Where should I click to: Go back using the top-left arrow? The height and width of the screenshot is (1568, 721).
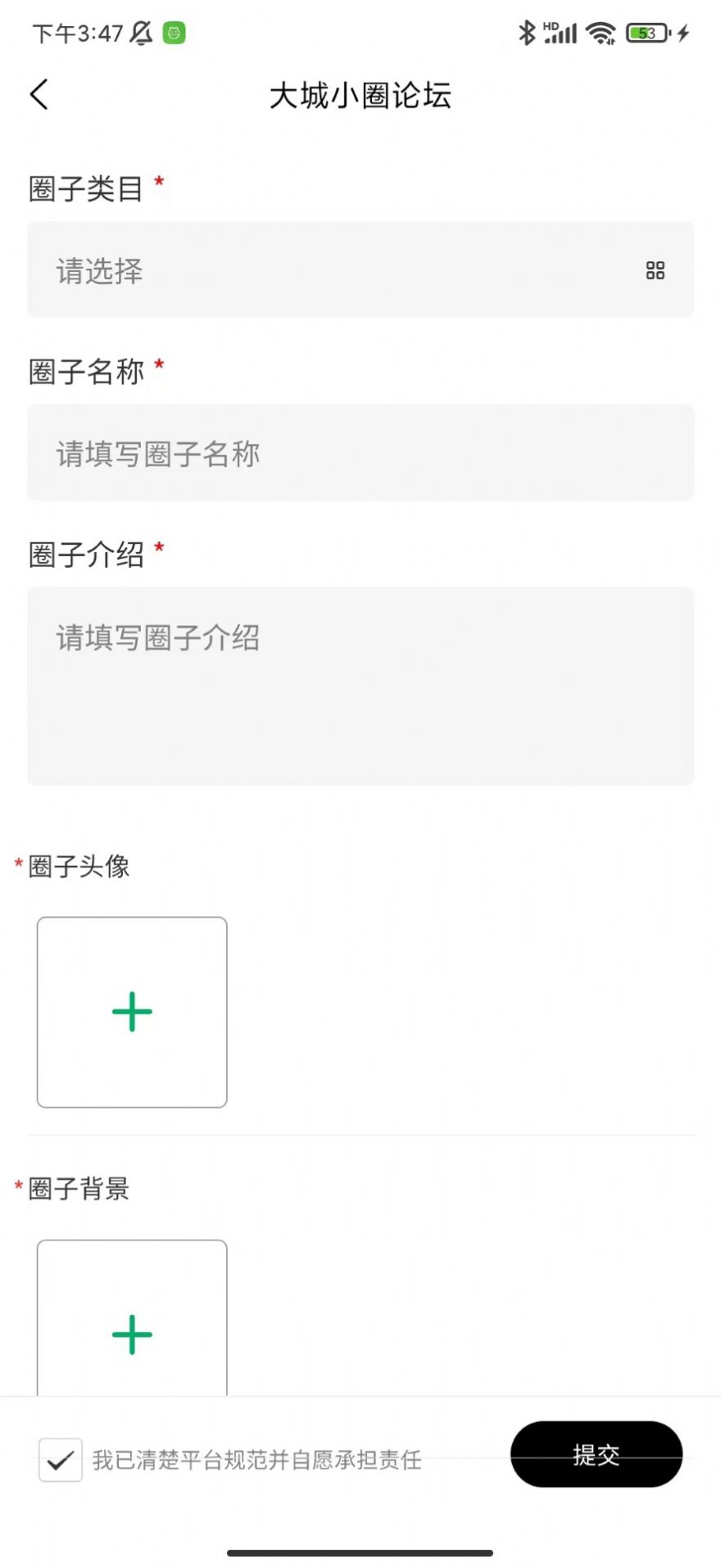point(39,94)
